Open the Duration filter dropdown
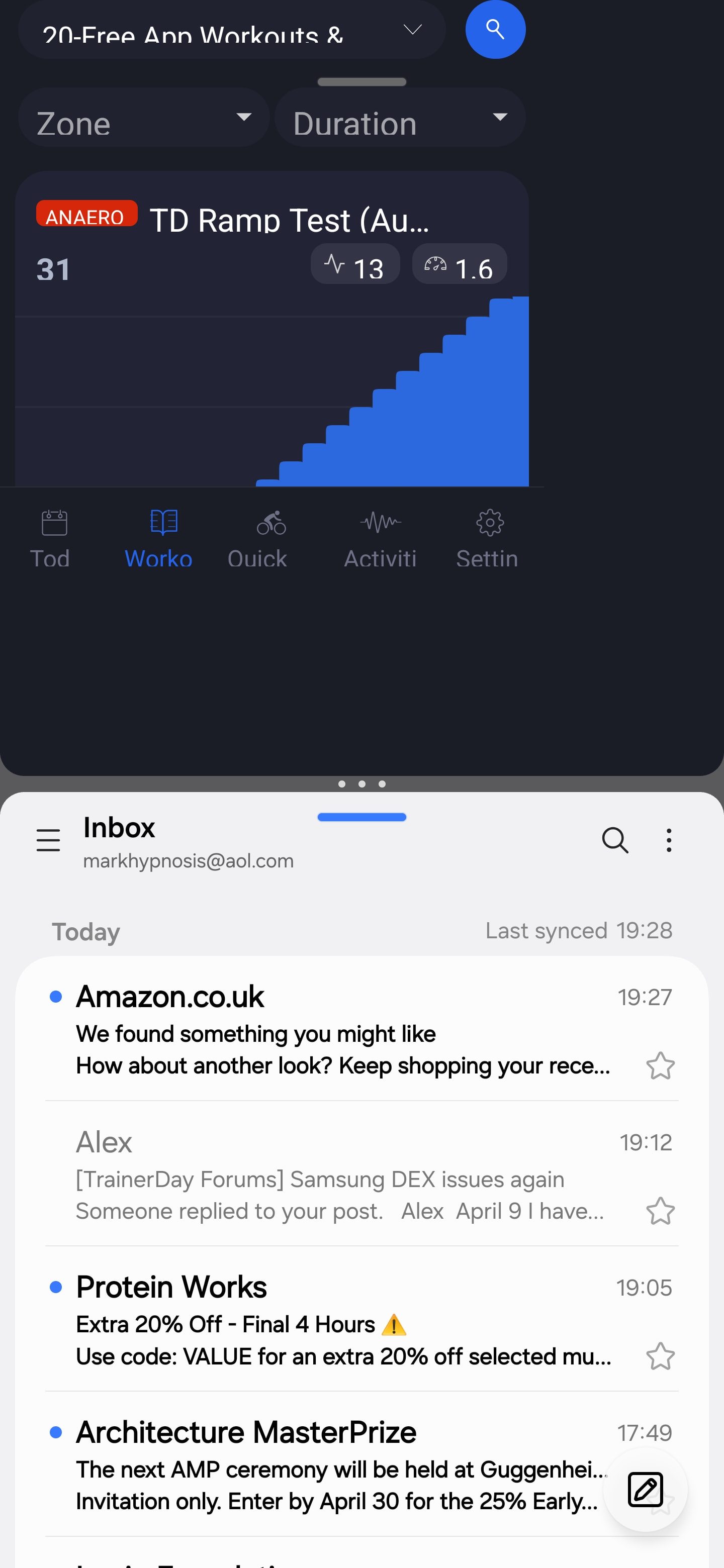Image resolution: width=724 pixels, height=1568 pixels. point(400,118)
